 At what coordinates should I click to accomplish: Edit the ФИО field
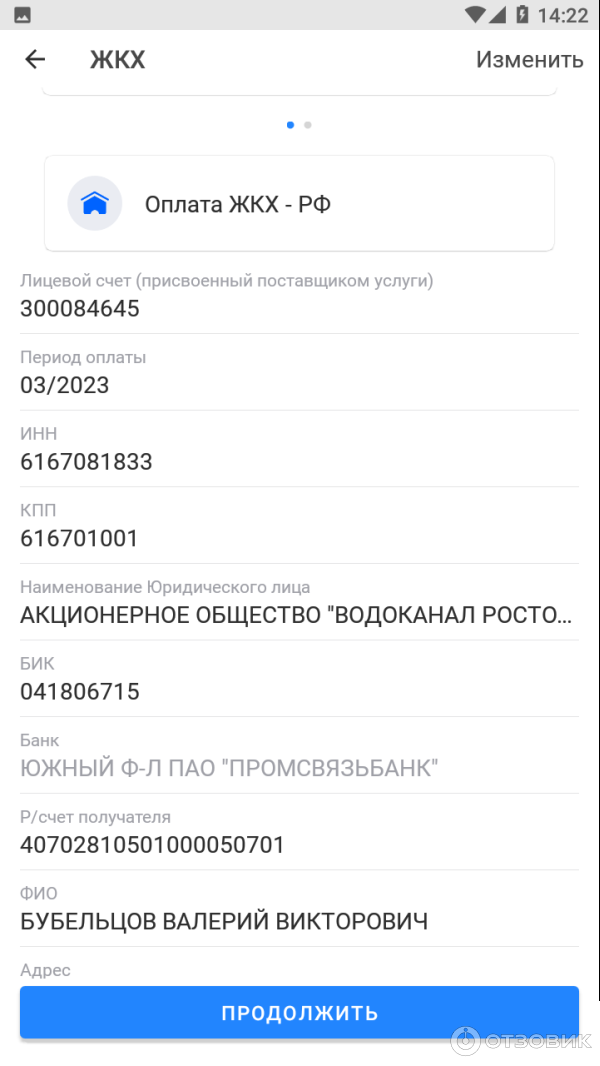299,921
